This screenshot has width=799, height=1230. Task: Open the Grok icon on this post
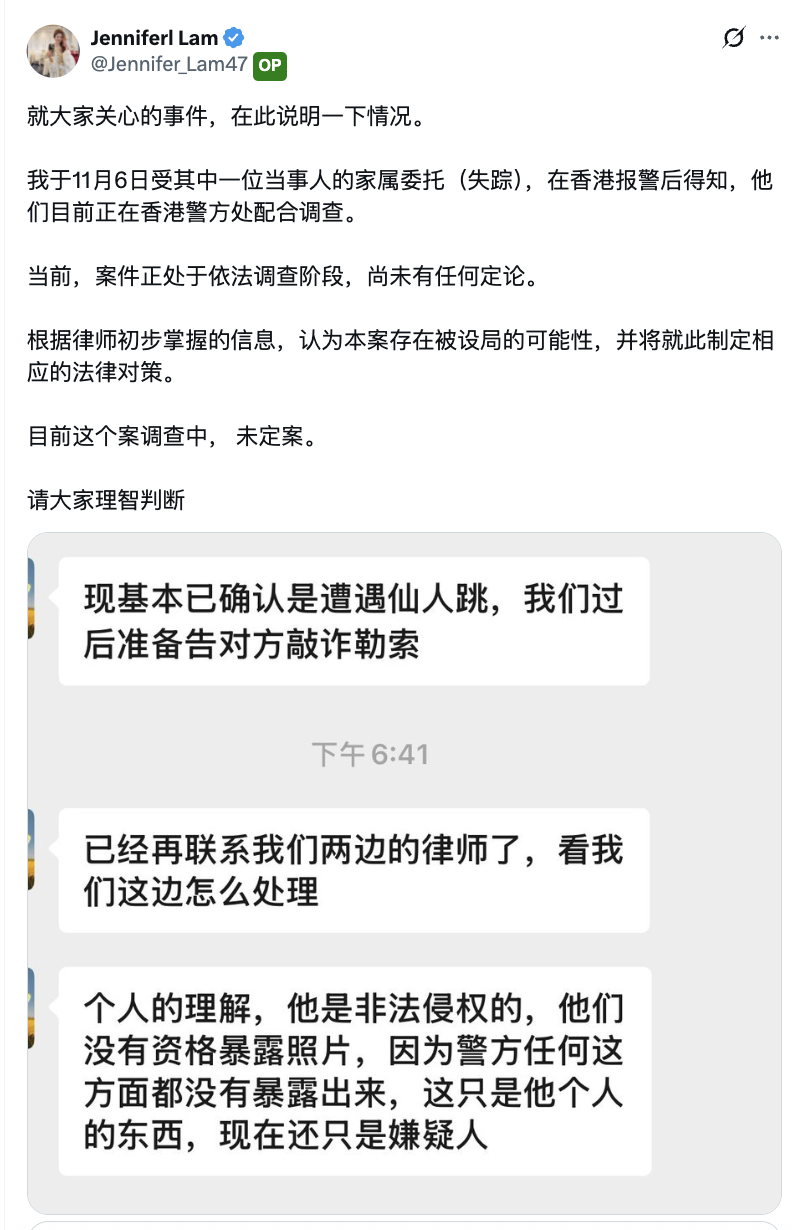[733, 38]
